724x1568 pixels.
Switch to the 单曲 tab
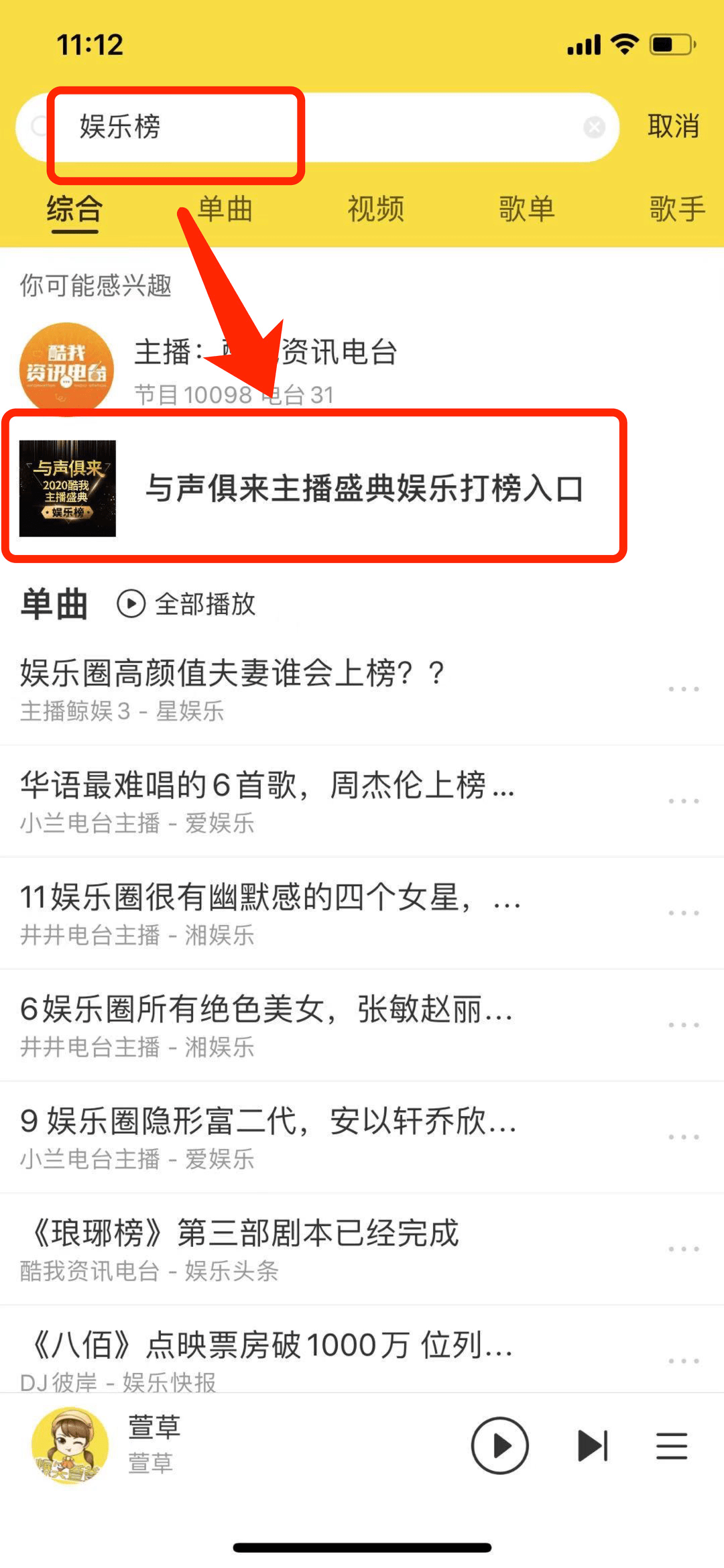click(225, 209)
